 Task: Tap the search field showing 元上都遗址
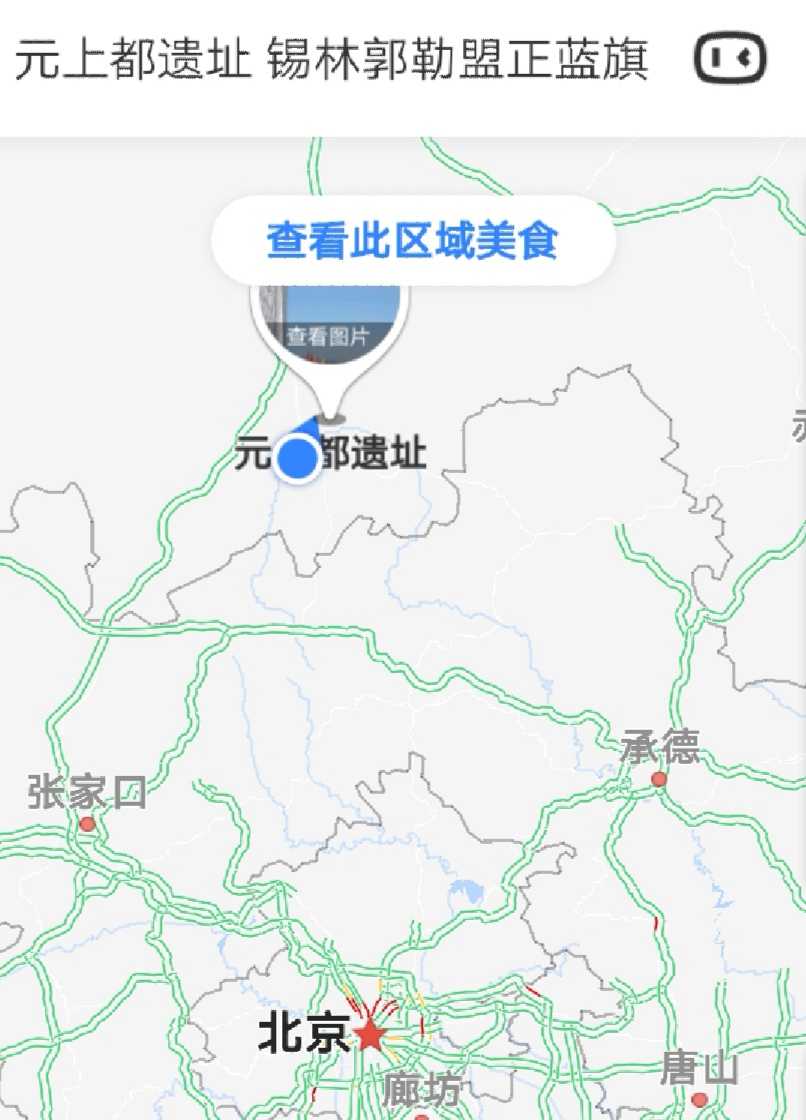click(x=330, y=60)
